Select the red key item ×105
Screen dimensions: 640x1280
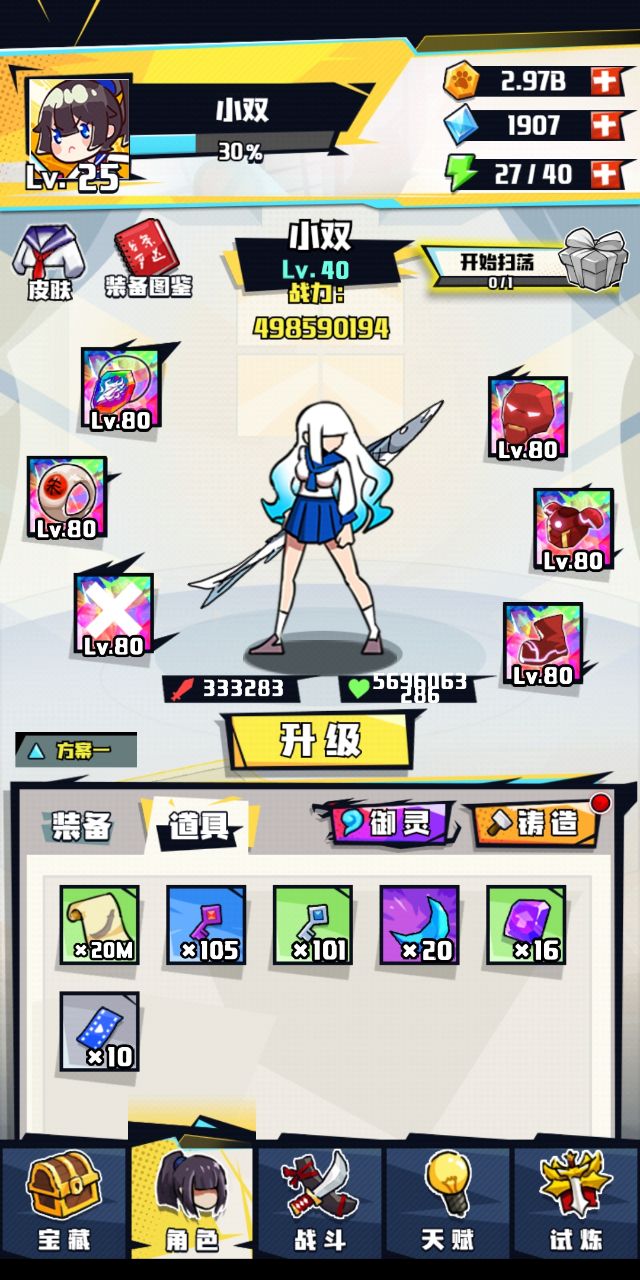[206, 925]
